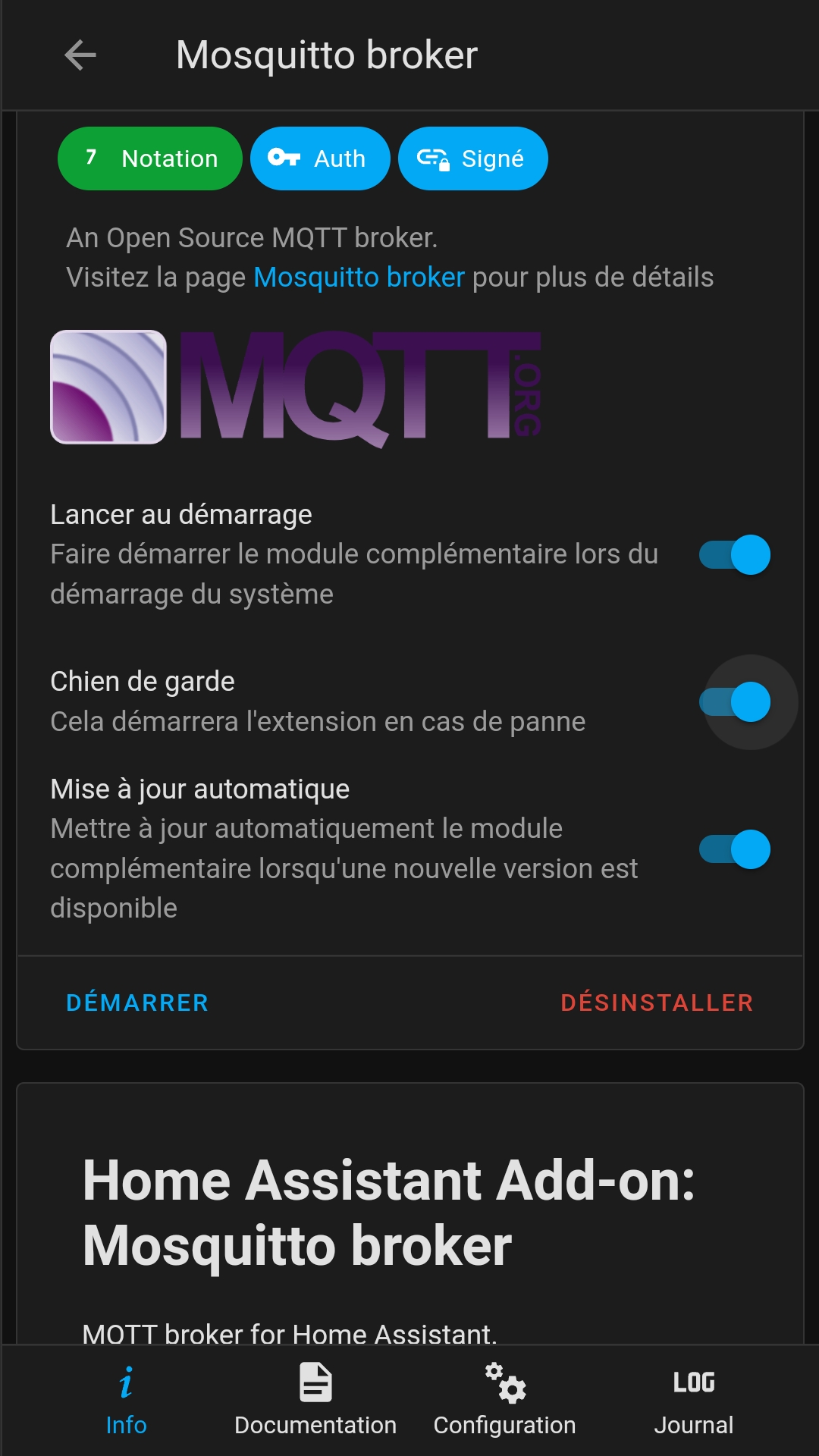The image size is (819, 1456).
Task: Start the add-on with DÉMARRER
Action: pos(137,1003)
